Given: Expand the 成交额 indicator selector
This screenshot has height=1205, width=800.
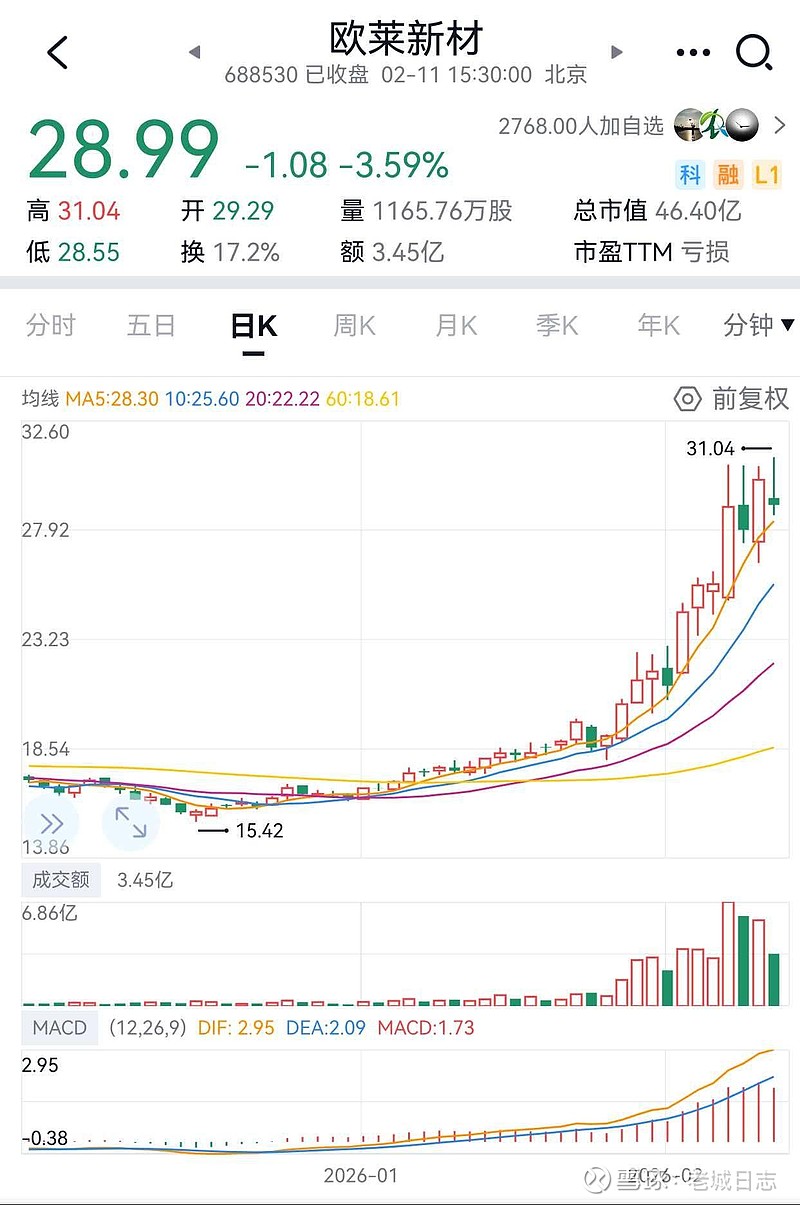Looking at the screenshot, I should click(59, 880).
